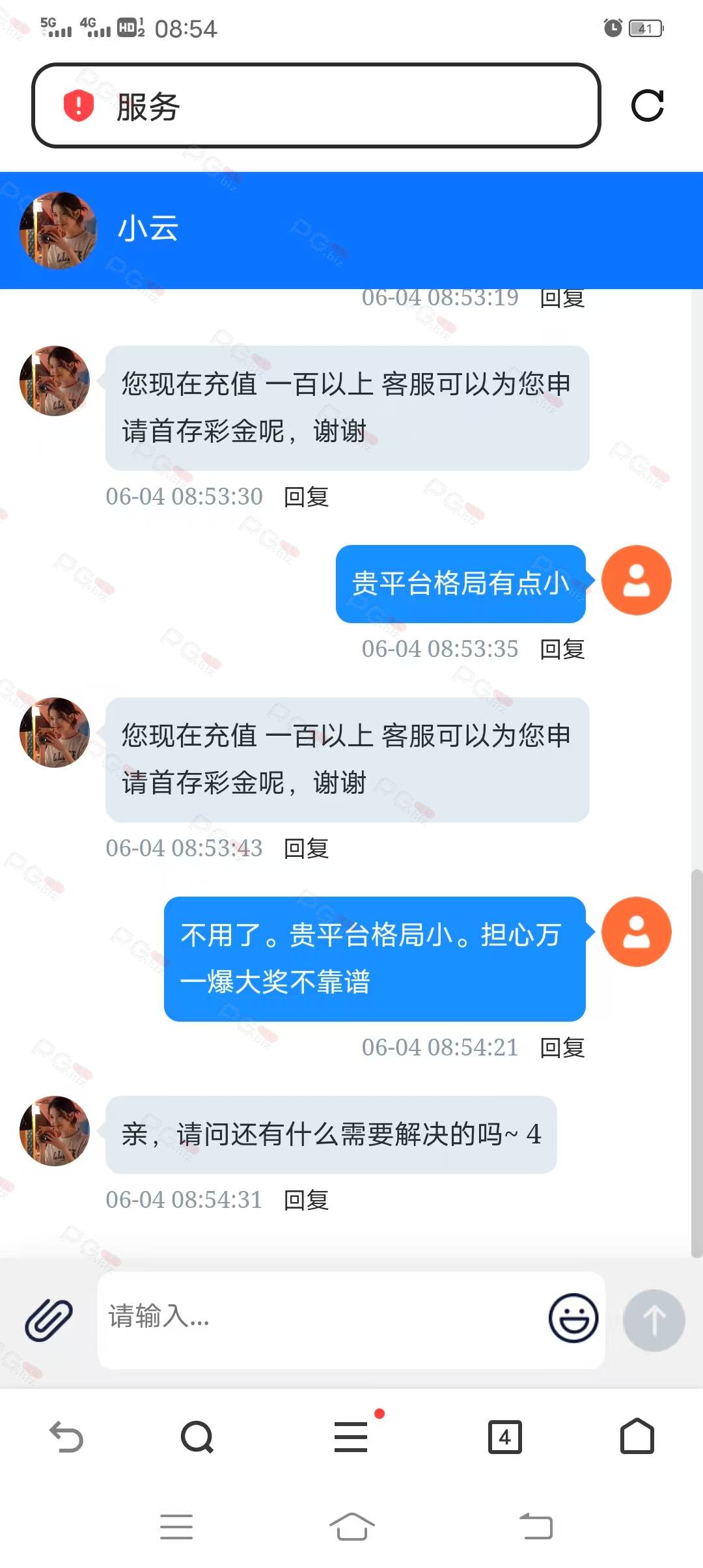This screenshot has height=1568, width=703.
Task: Tap the system home navigation button
Action: tap(351, 1526)
